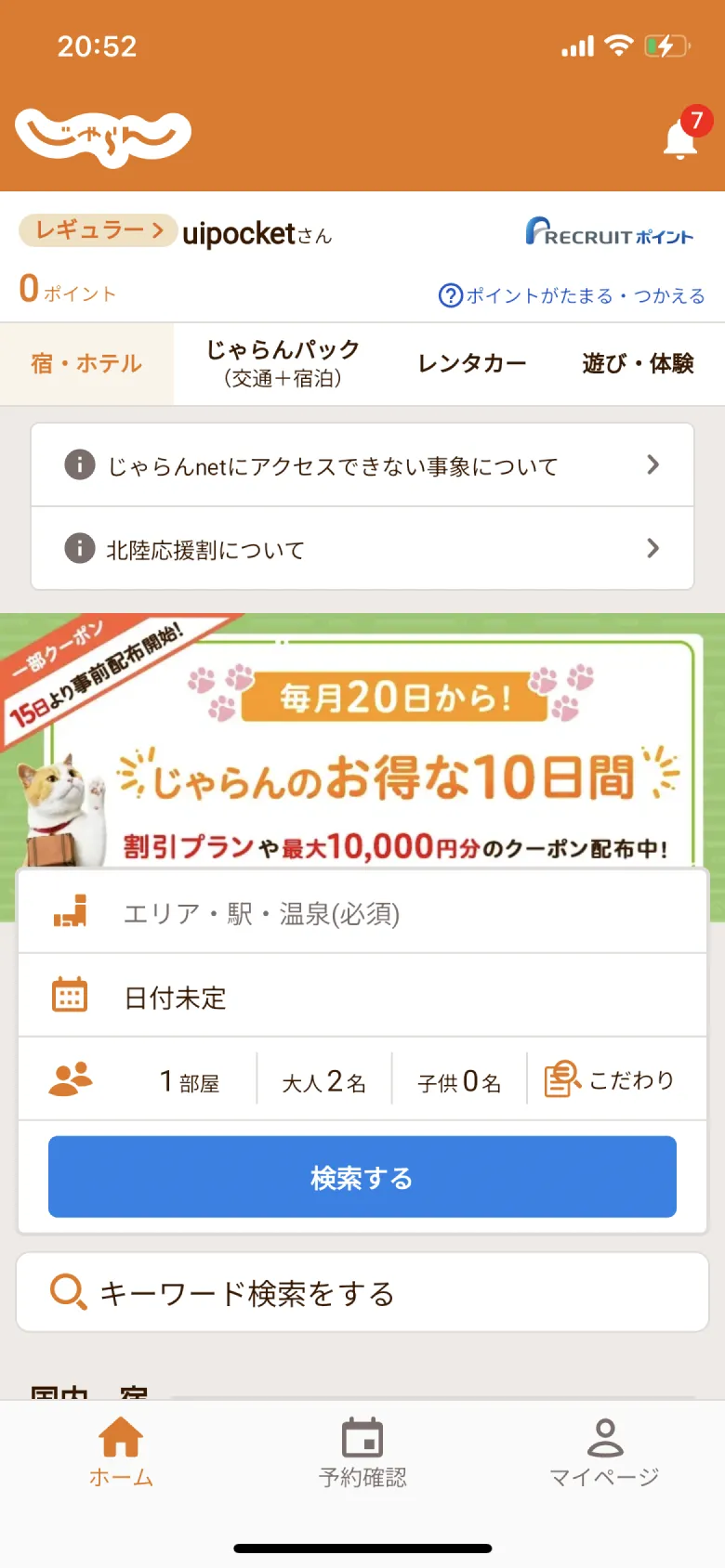The width and height of the screenshot is (725, 1568).
Task: Open レギュラー membership rank details
Action: coord(97,230)
